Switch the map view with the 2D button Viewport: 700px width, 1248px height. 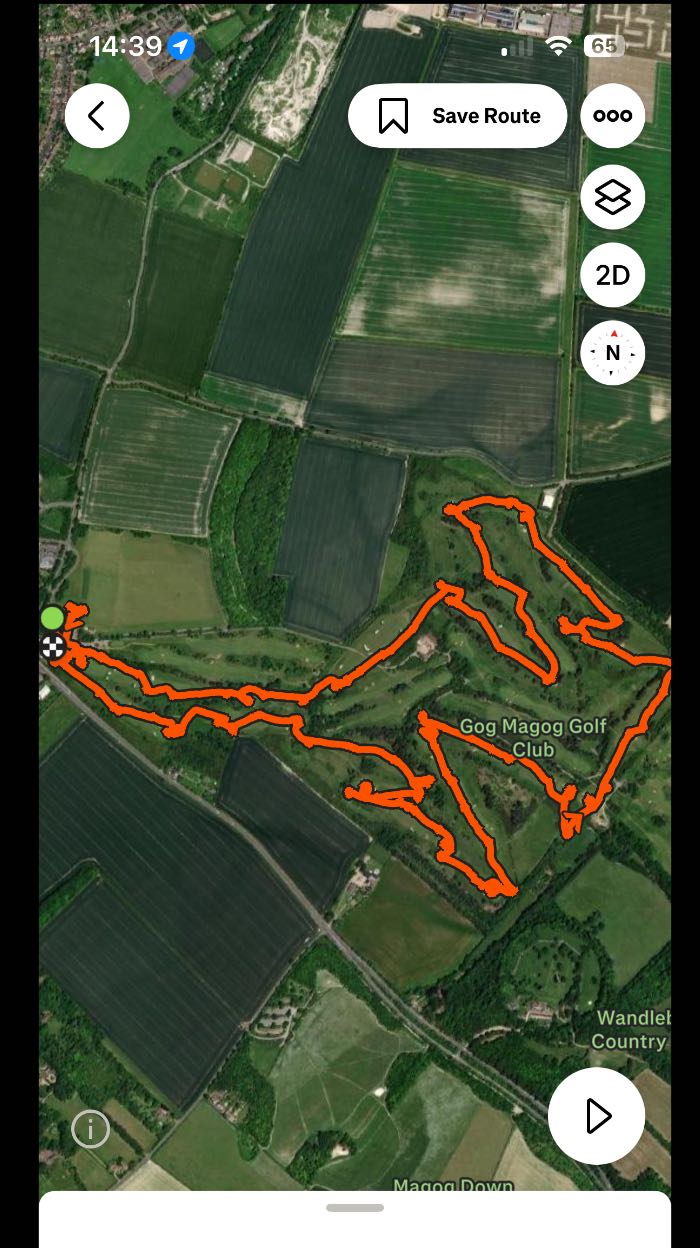(x=612, y=275)
